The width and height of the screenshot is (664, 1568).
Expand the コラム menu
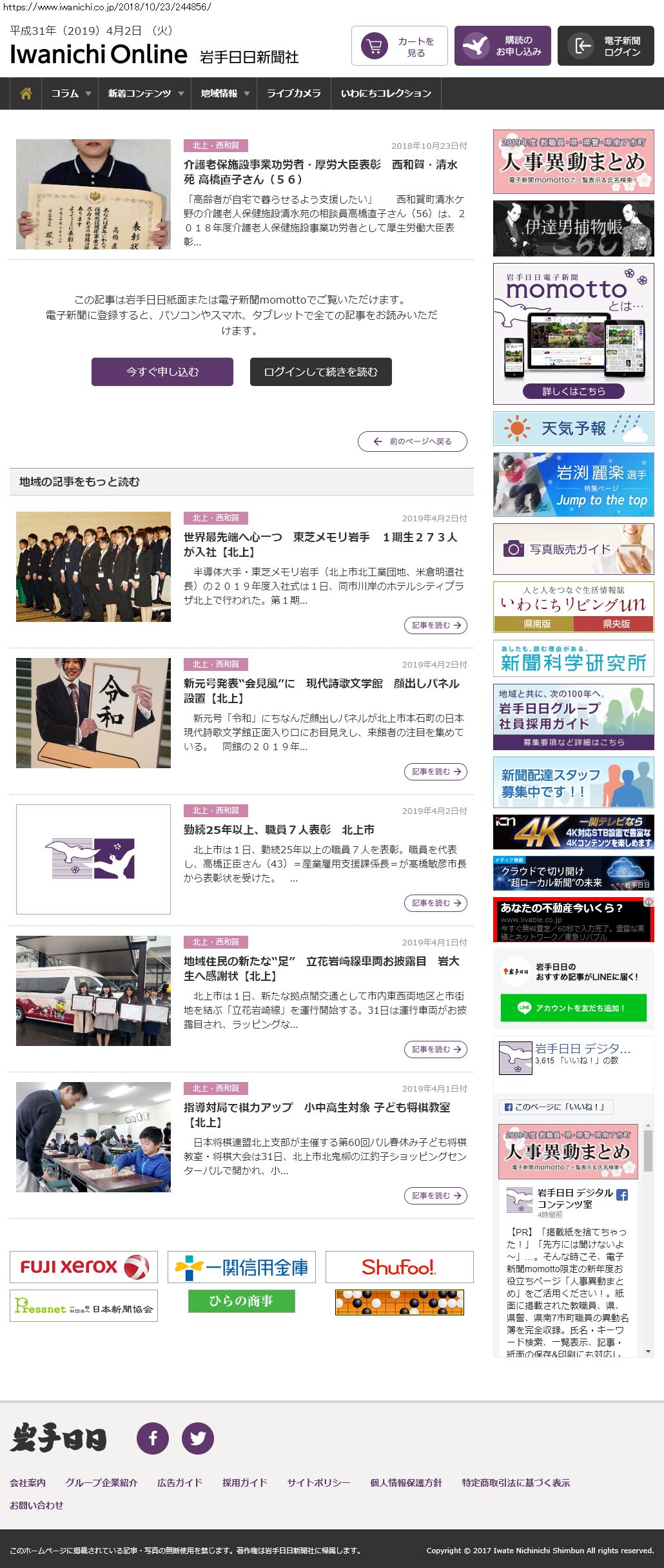(70, 93)
